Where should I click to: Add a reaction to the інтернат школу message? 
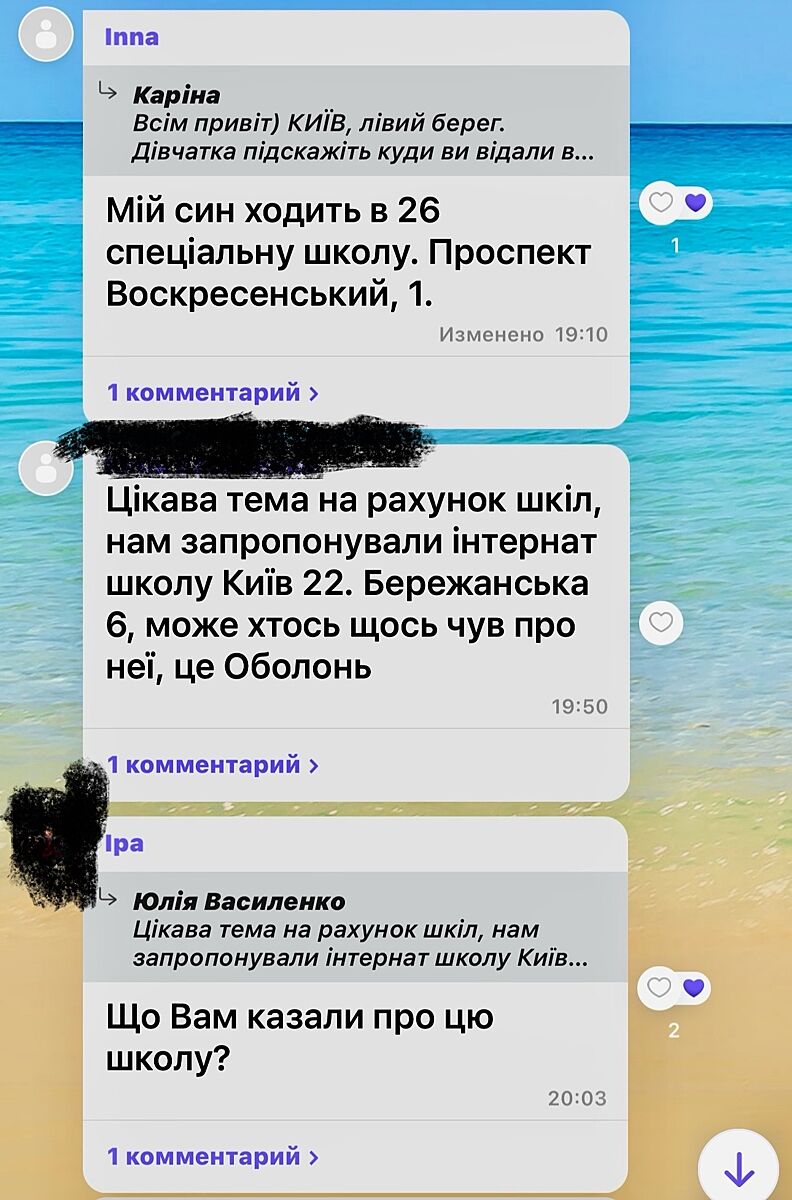point(661,624)
